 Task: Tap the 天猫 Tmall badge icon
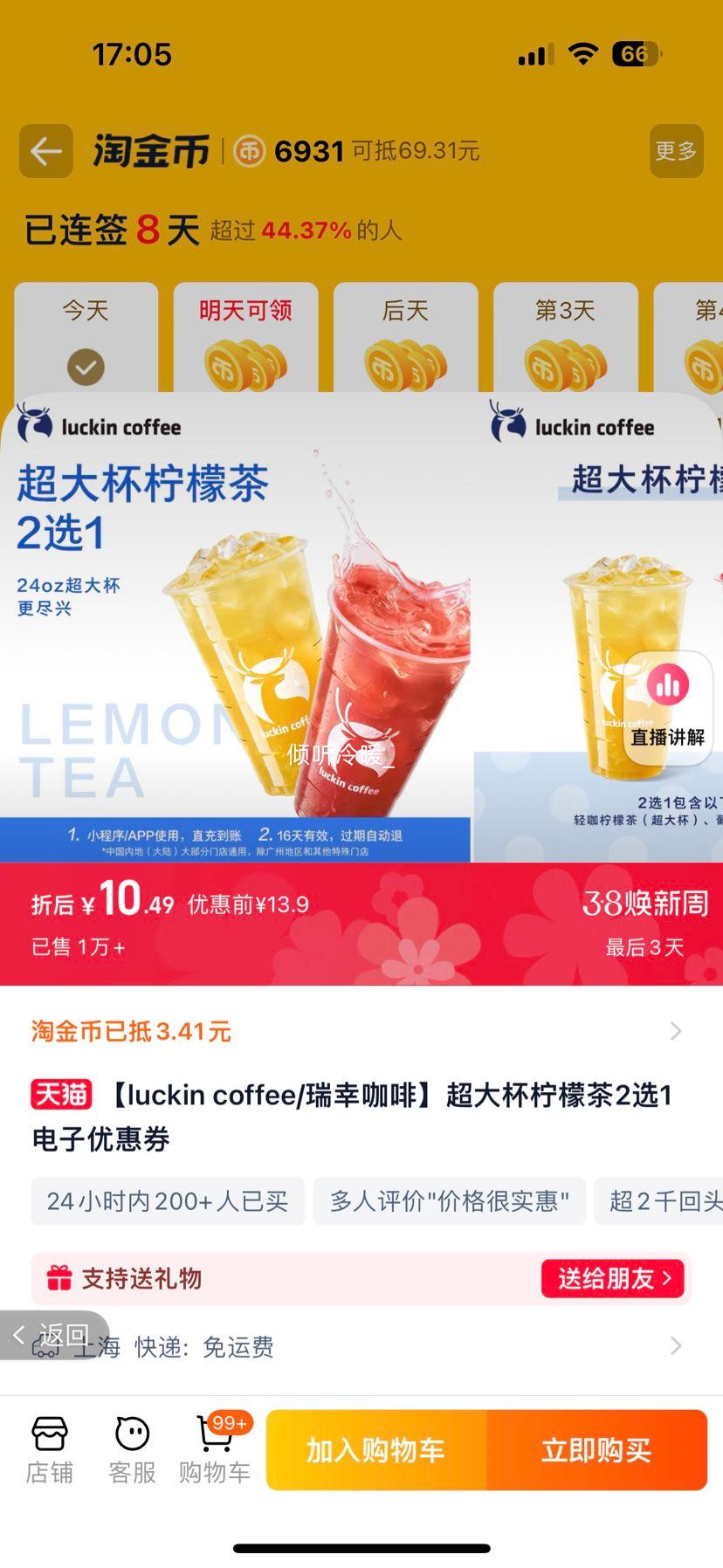pyautogui.click(x=60, y=1095)
